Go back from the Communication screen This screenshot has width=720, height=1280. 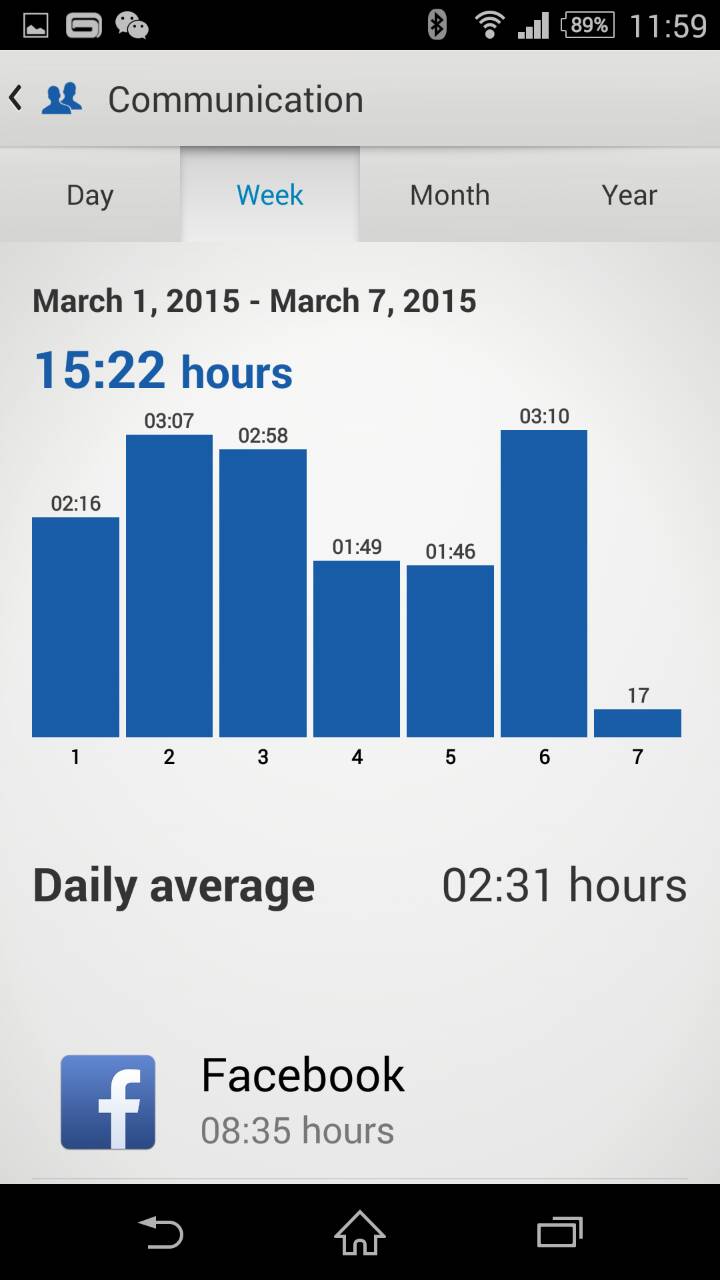click(18, 98)
